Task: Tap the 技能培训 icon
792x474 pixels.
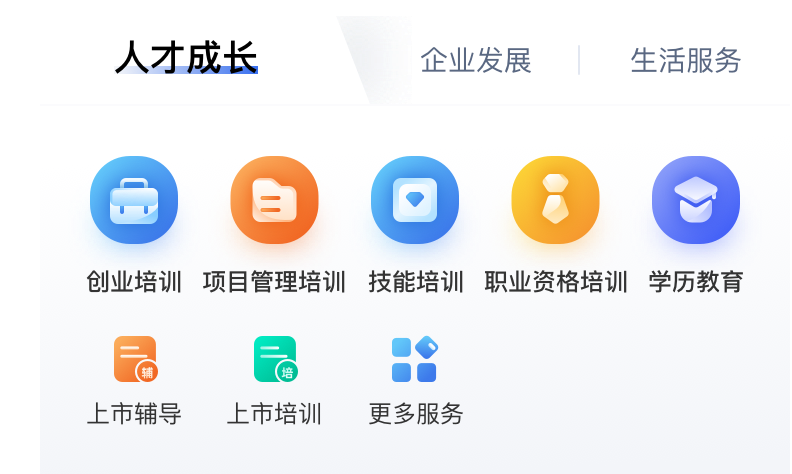Action: pos(415,201)
